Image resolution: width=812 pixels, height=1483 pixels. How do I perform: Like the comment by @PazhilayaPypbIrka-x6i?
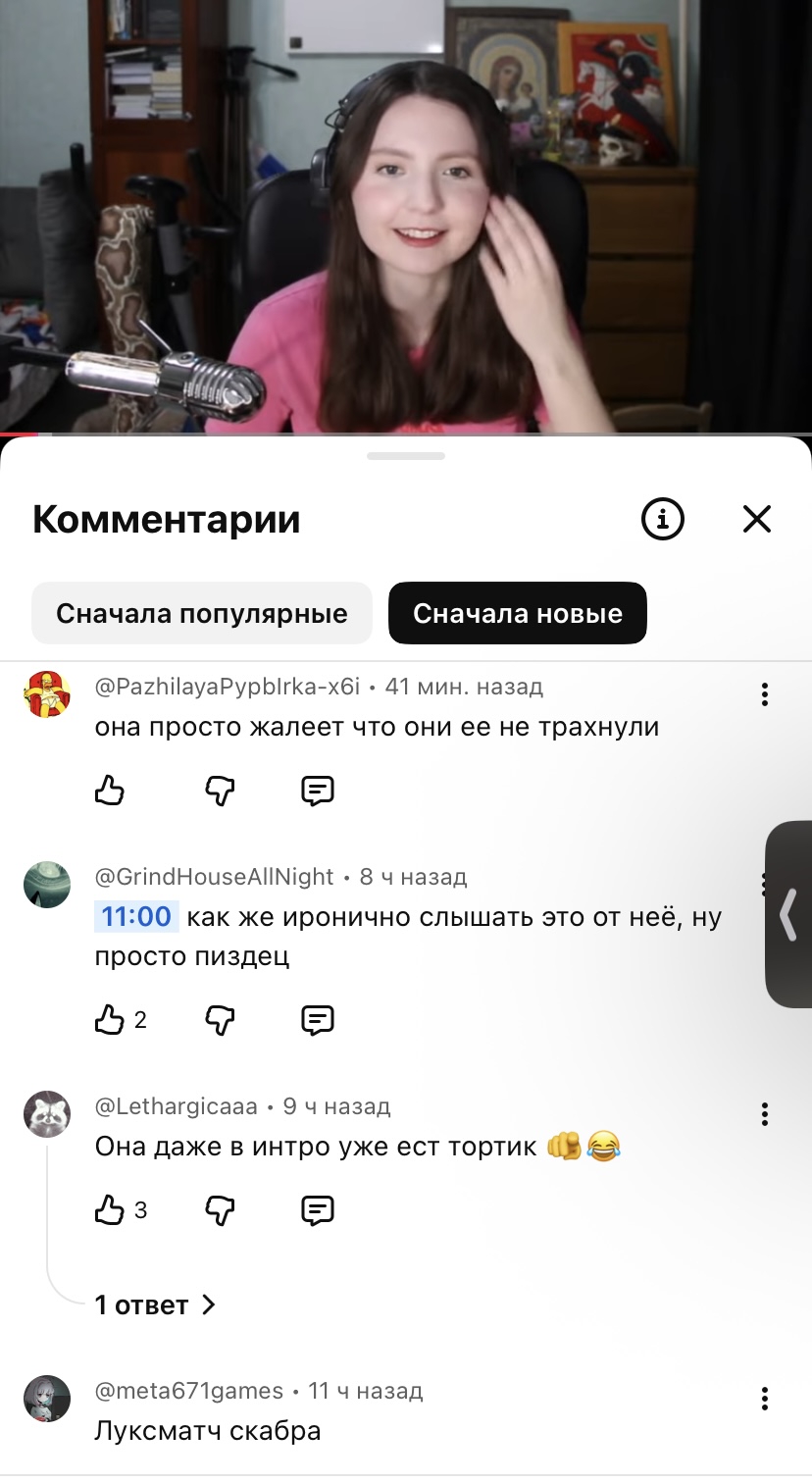point(110,790)
